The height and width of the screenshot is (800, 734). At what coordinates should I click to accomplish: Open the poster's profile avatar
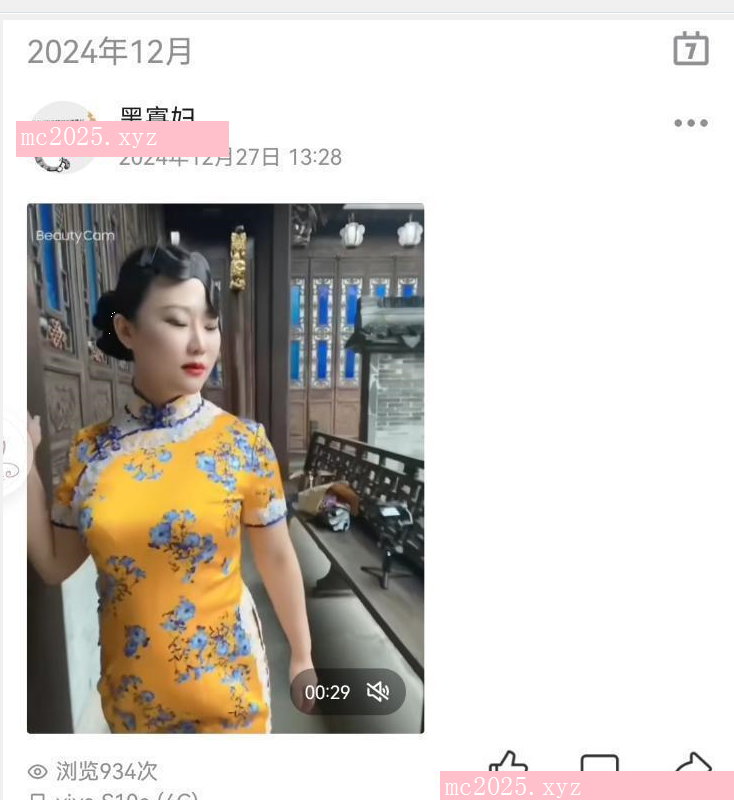62,138
